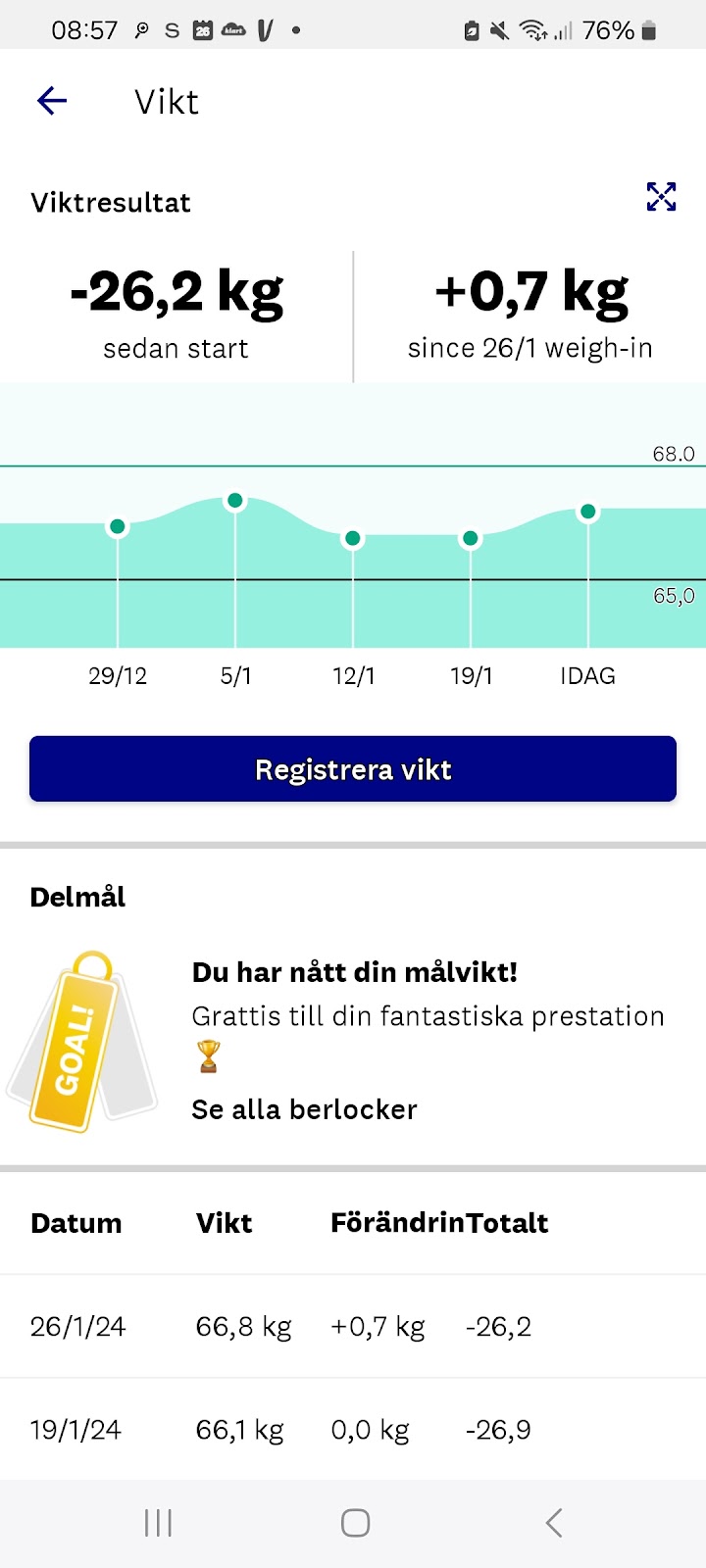Open the 19/1/24 weight entry row
The width and height of the screenshot is (706, 1568).
pyautogui.click(x=353, y=1430)
